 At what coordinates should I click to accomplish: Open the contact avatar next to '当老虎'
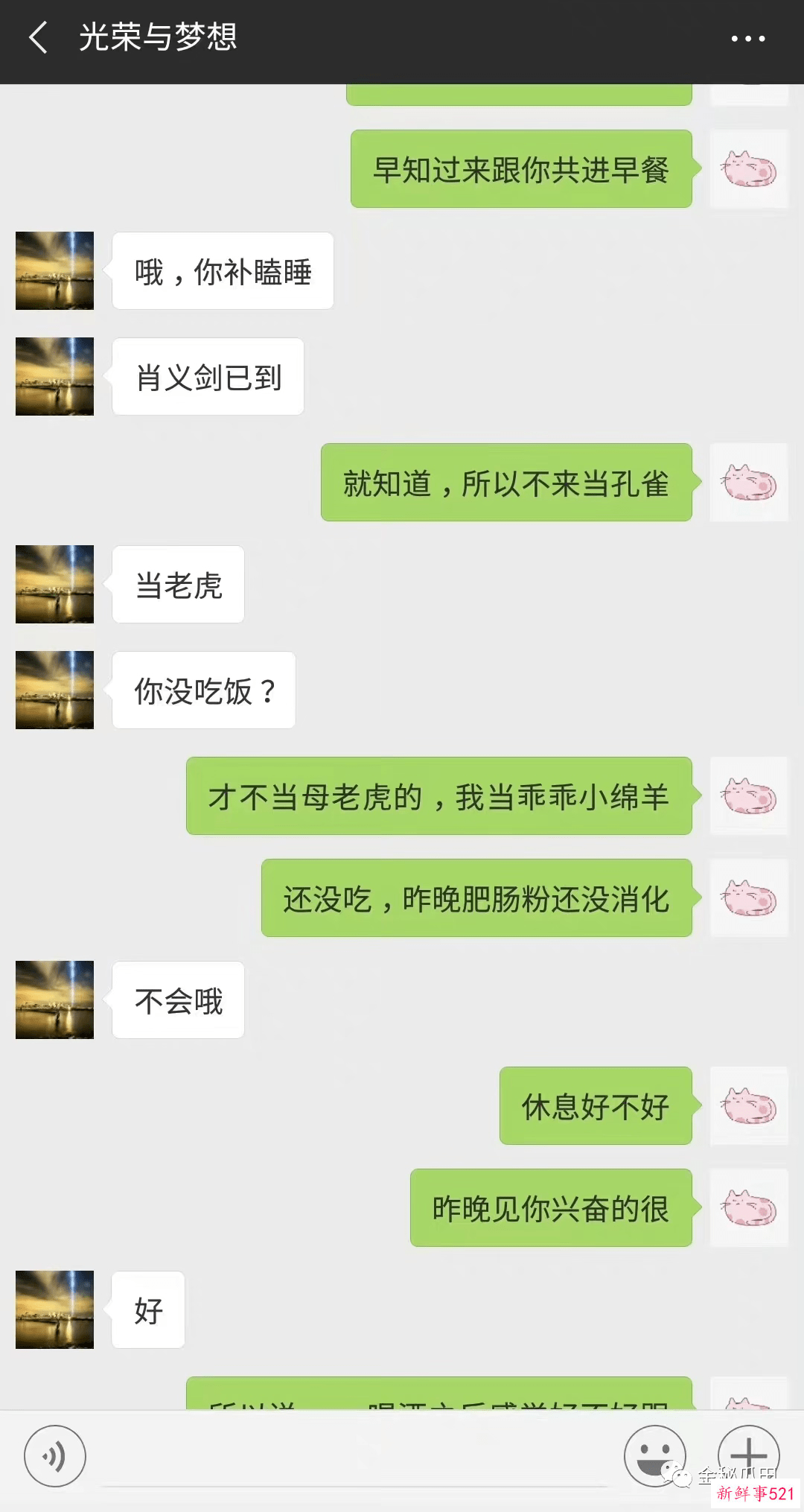[54, 585]
